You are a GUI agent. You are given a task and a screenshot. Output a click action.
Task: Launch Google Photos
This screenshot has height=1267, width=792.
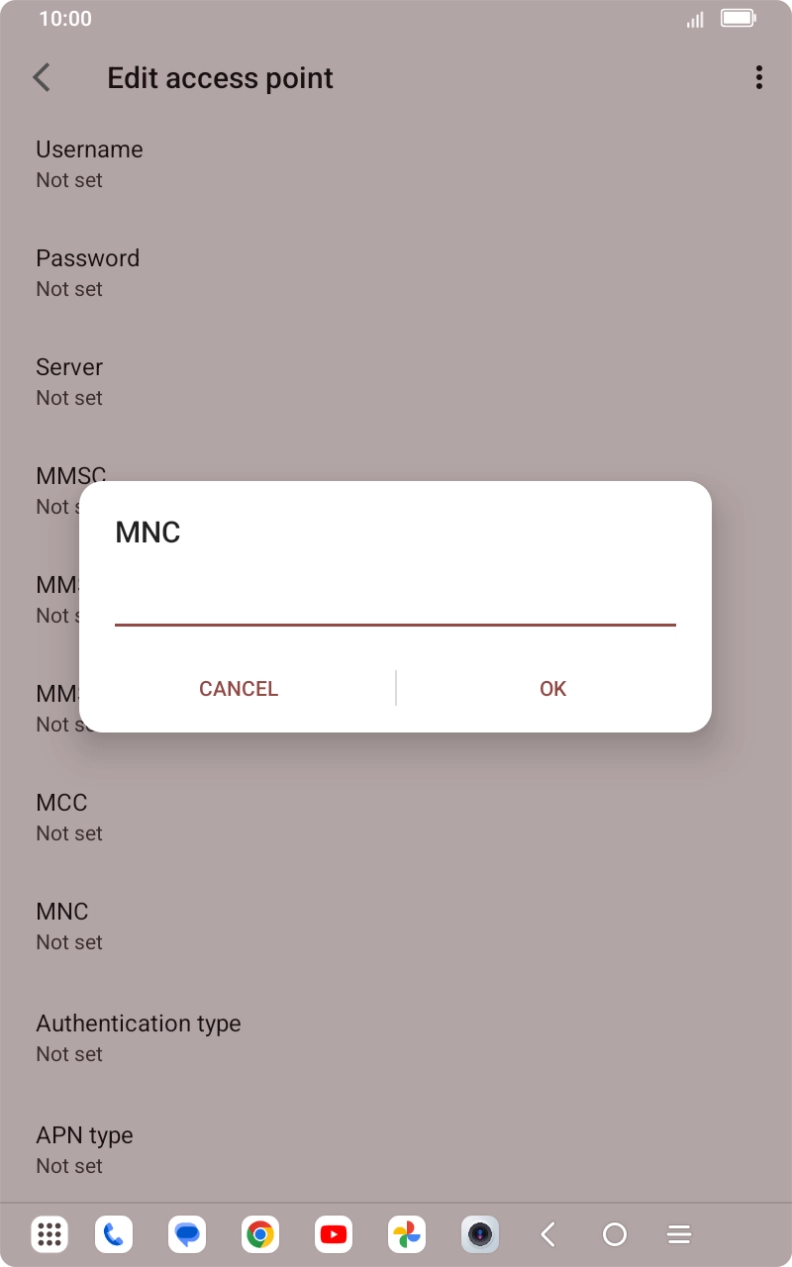coord(406,1234)
